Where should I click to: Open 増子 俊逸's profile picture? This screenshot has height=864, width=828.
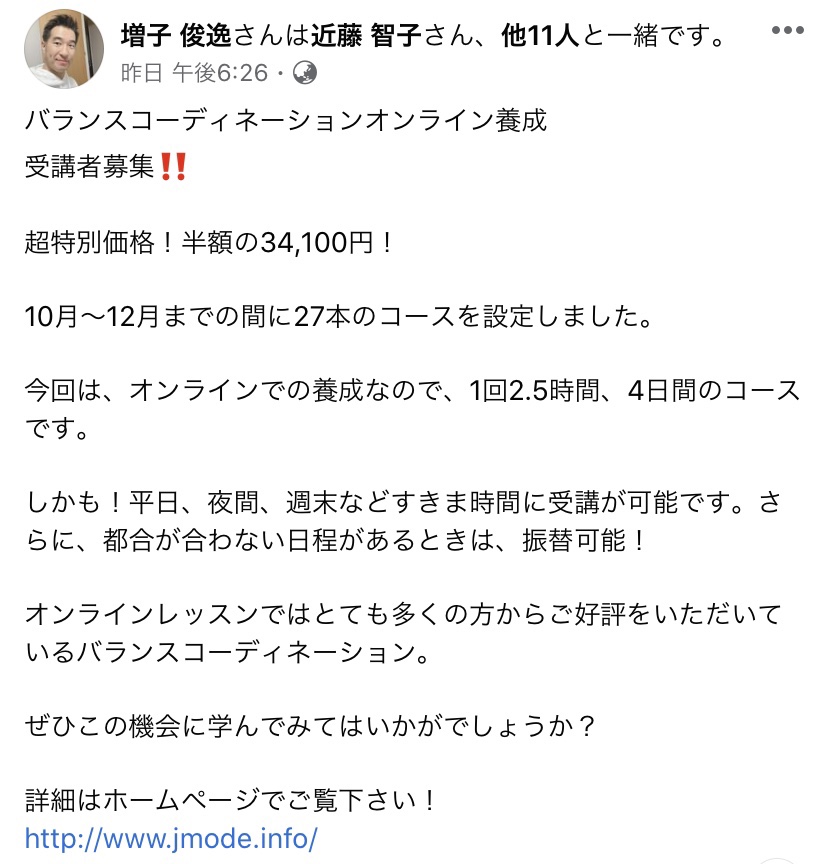click(63, 47)
